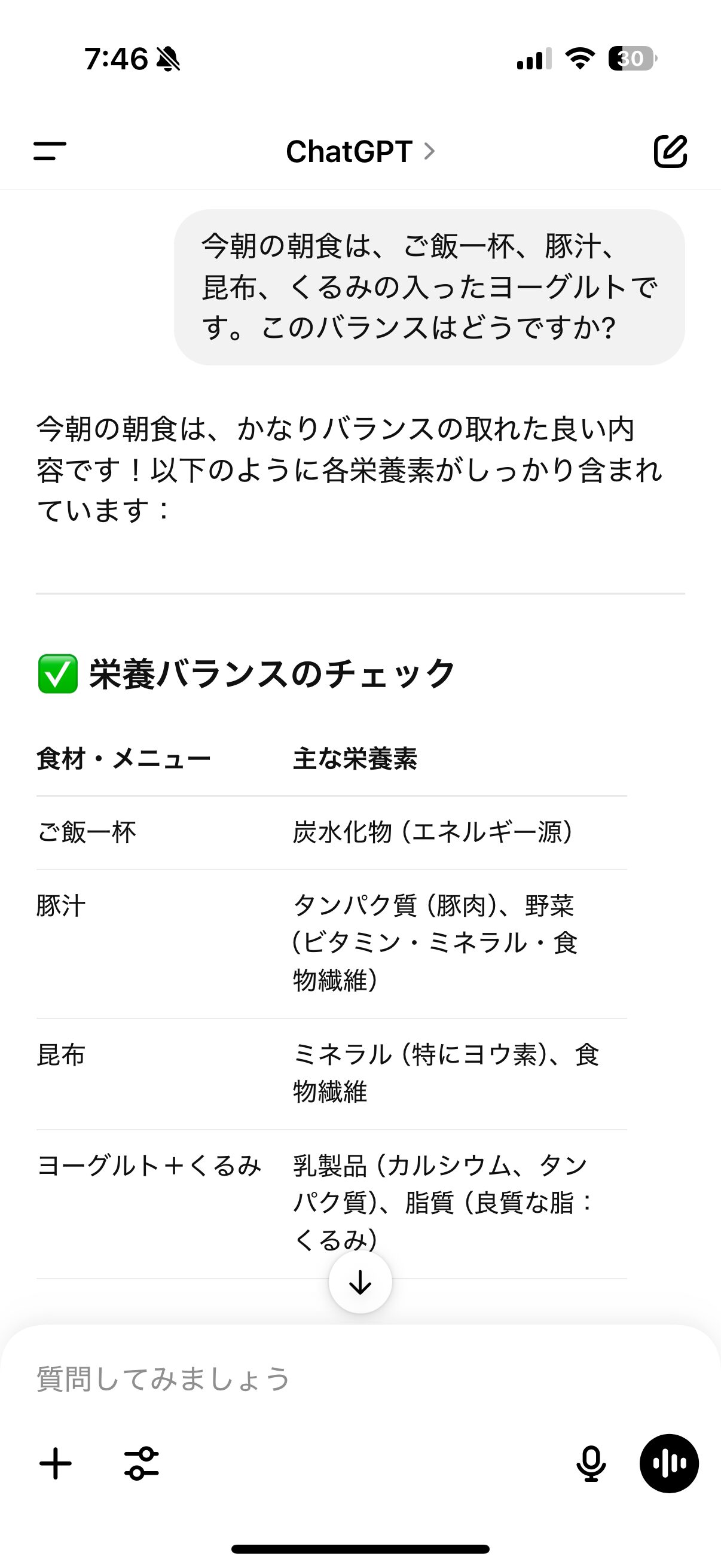721x1568 pixels.
Task: Focus the 質問してみましょう message field
Action: tap(360, 1378)
